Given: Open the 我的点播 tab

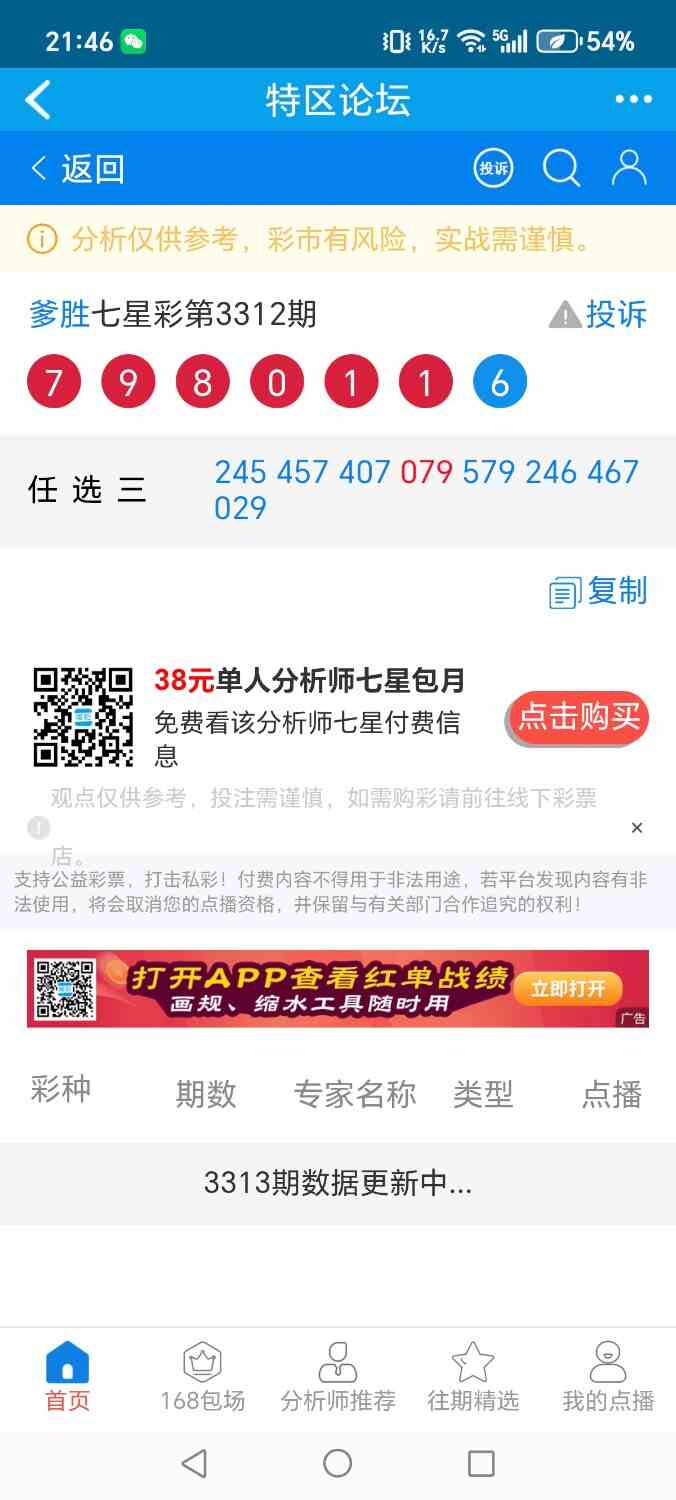Looking at the screenshot, I should [608, 1377].
